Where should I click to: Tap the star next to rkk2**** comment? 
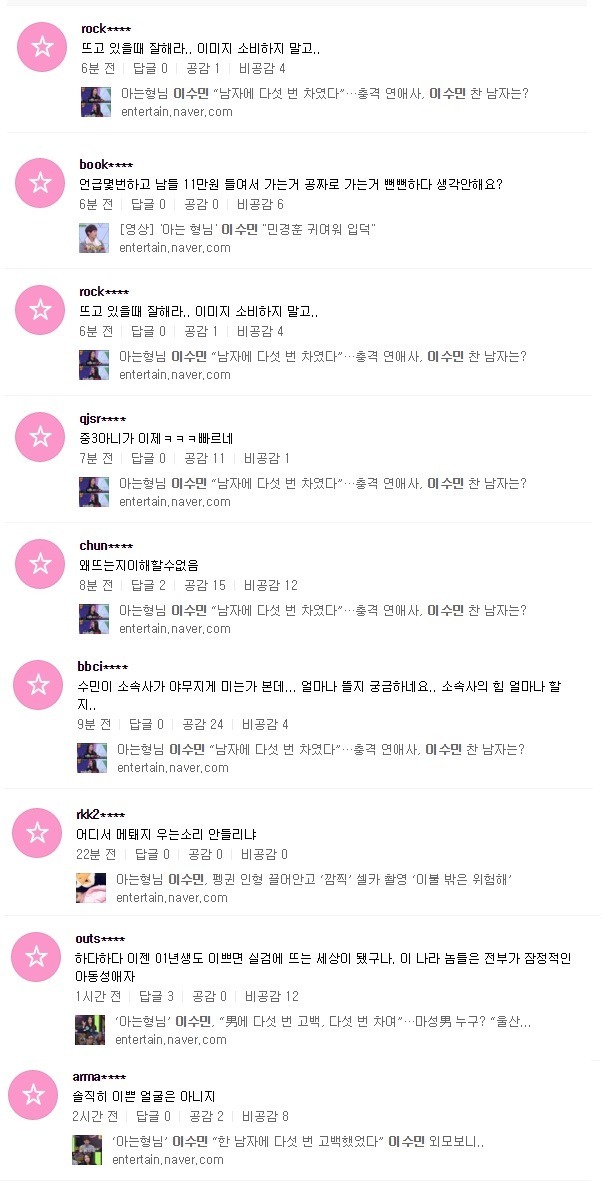pos(38,832)
